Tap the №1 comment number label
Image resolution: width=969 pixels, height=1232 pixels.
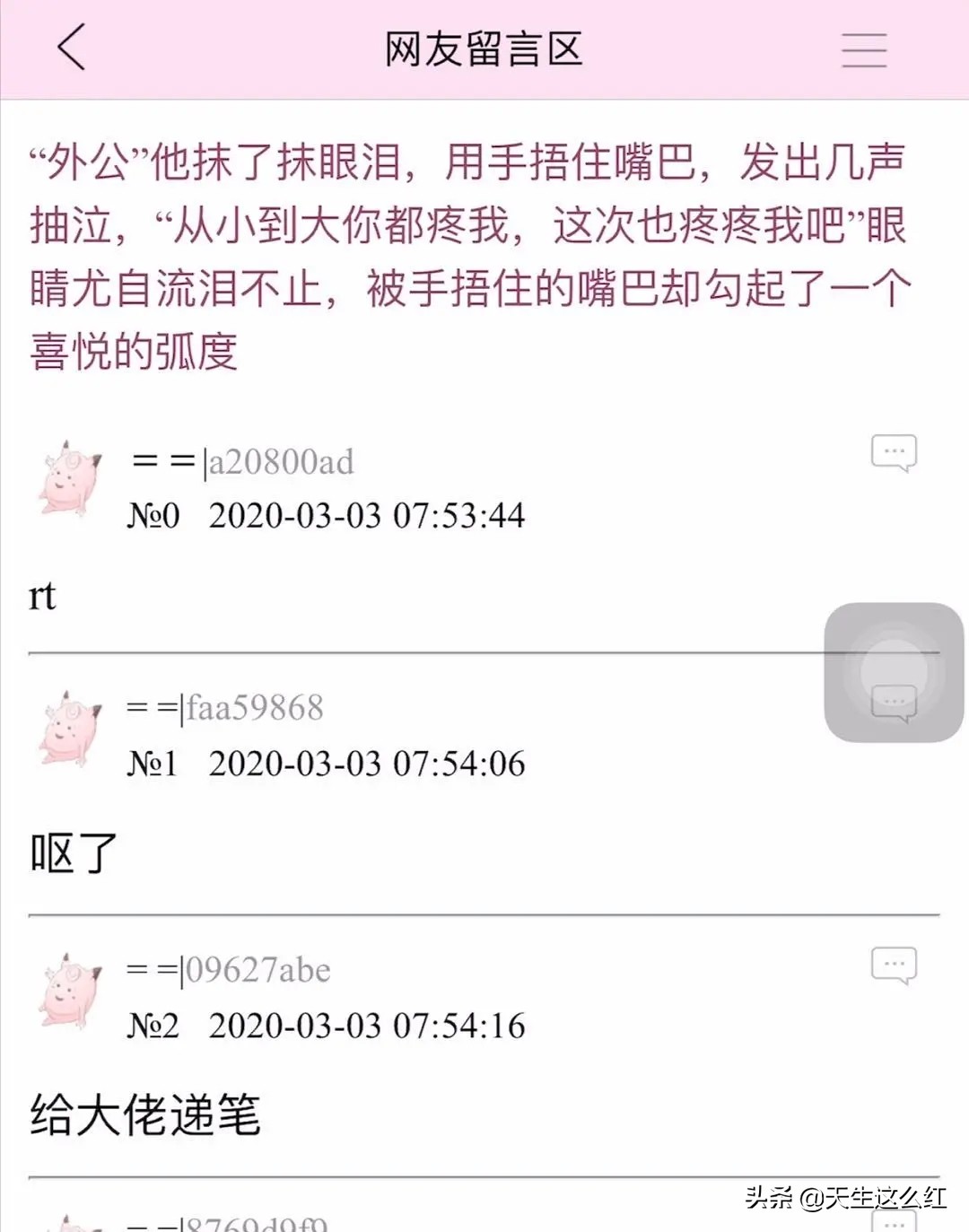pos(151,765)
